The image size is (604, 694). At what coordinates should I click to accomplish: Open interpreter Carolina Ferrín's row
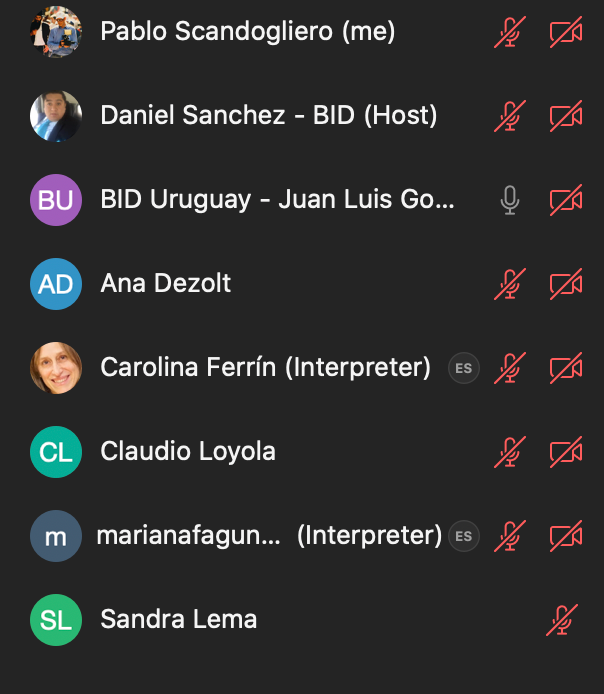[265, 368]
